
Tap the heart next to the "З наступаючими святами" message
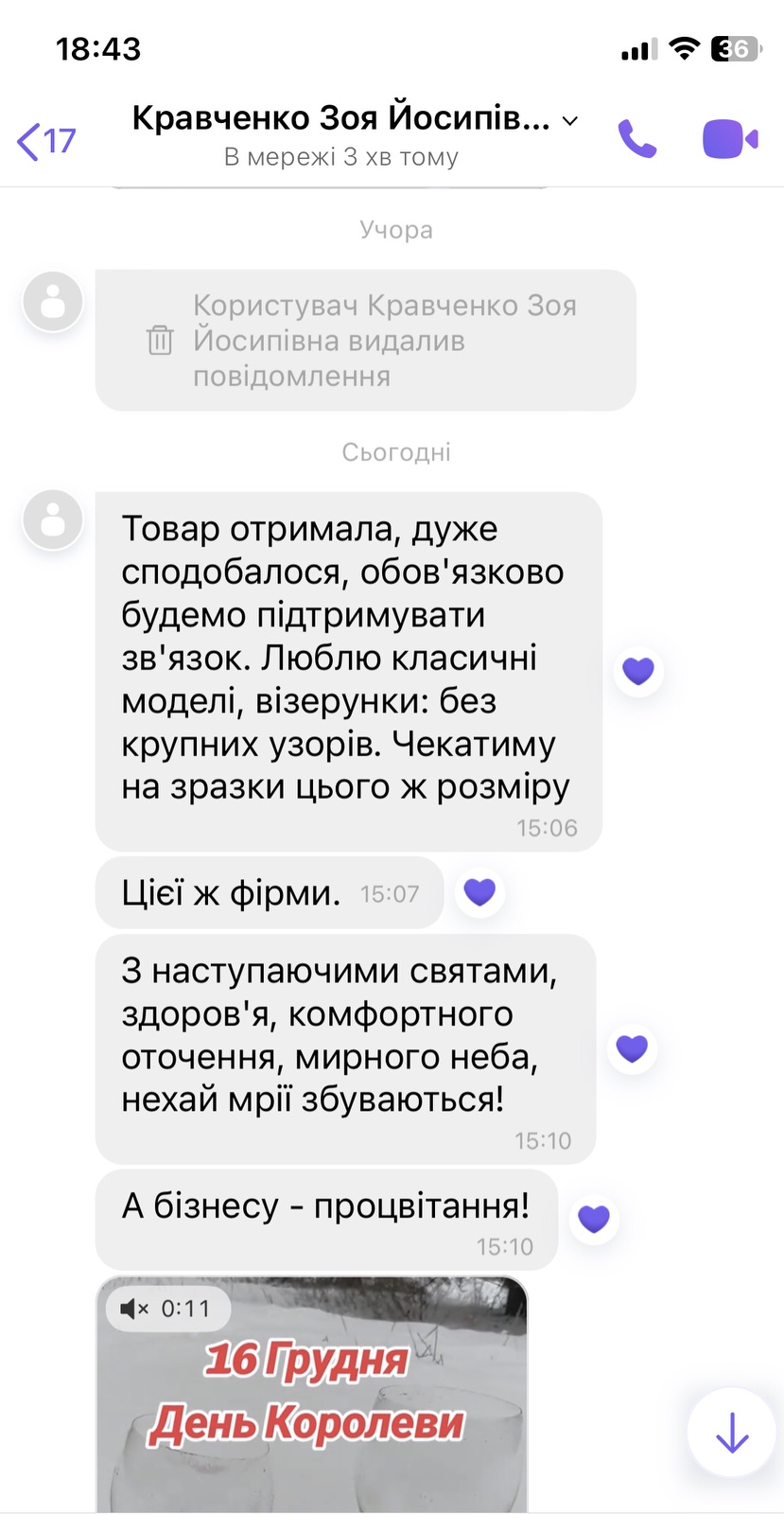632,1048
